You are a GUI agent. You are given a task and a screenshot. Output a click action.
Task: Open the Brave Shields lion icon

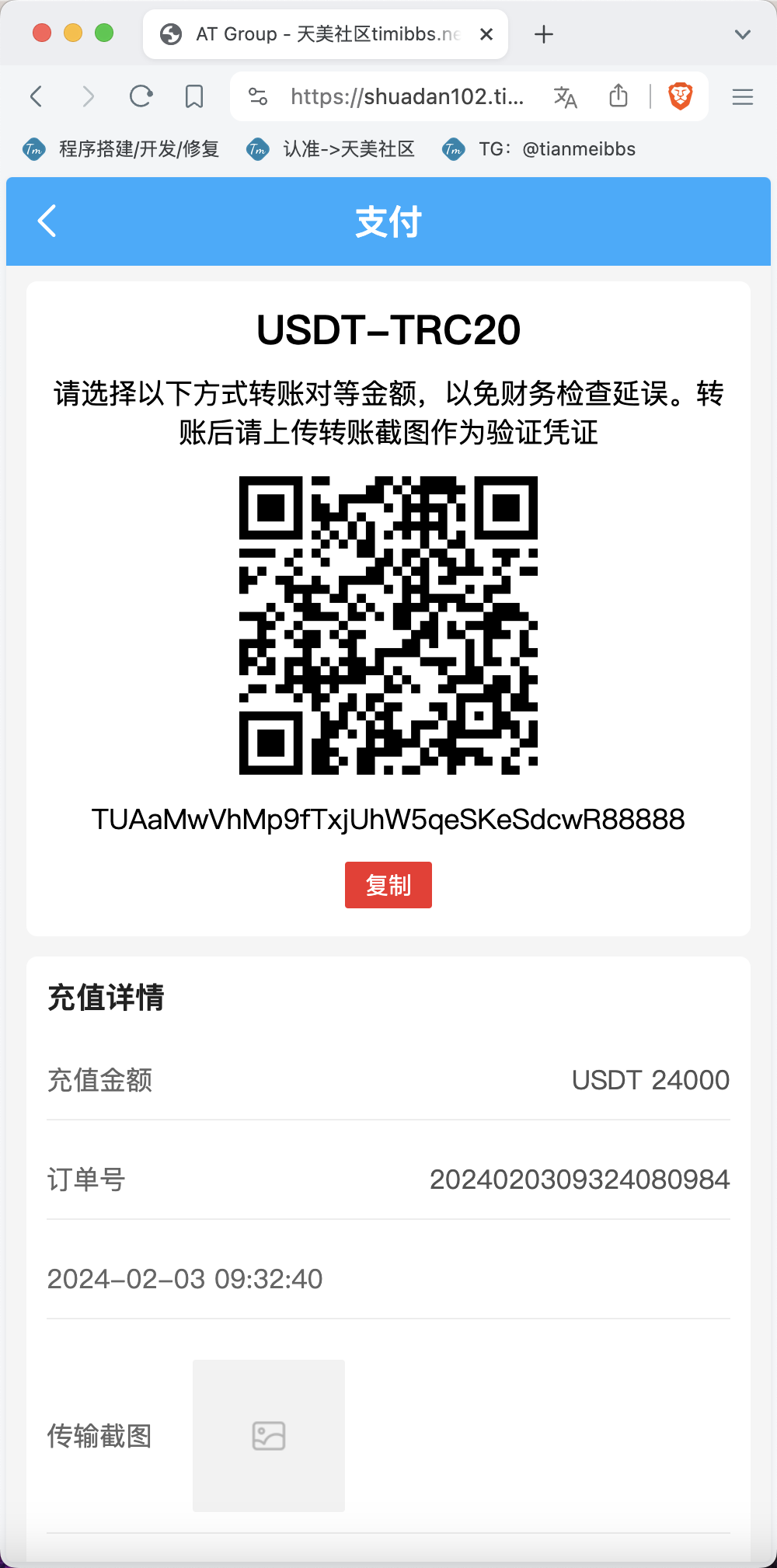pos(680,96)
